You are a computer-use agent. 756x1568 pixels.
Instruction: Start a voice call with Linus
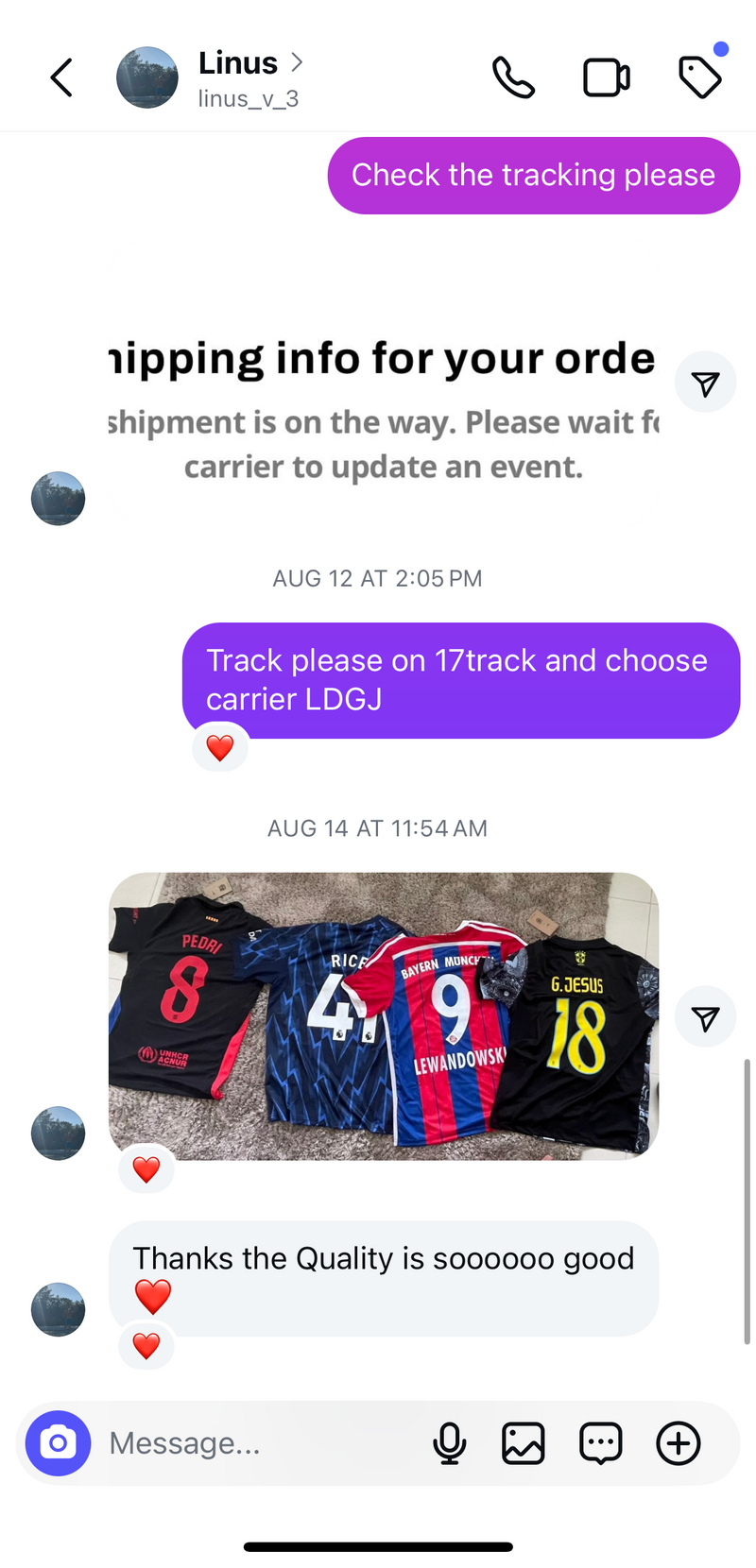[x=513, y=77]
